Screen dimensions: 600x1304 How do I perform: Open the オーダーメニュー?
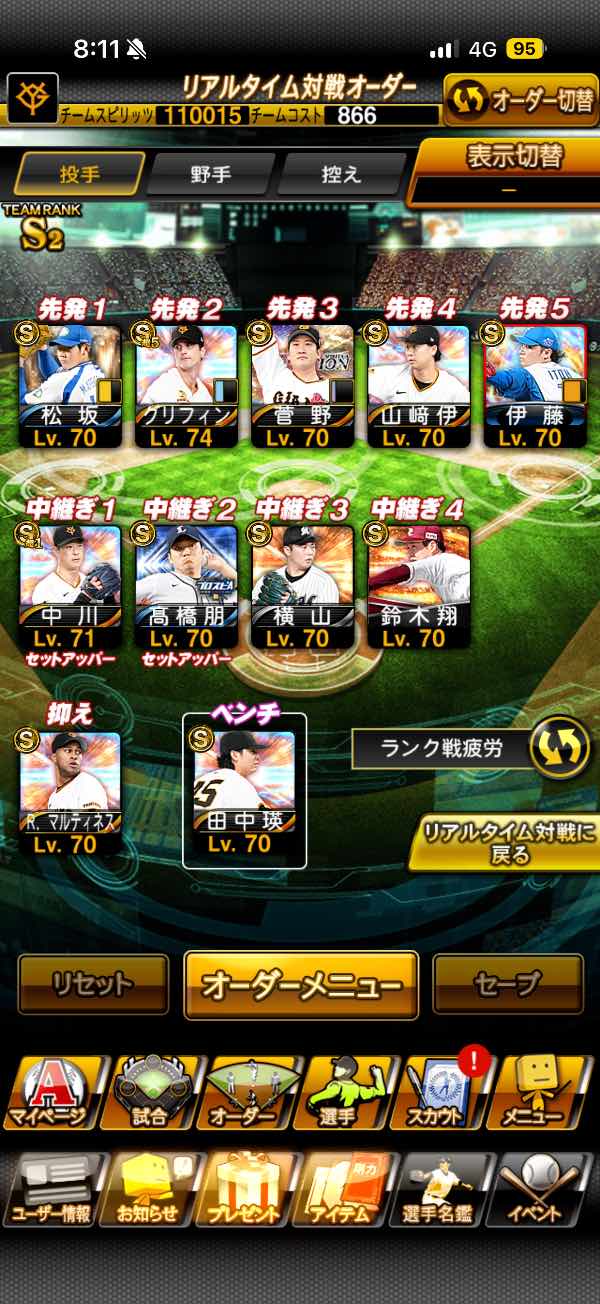301,984
